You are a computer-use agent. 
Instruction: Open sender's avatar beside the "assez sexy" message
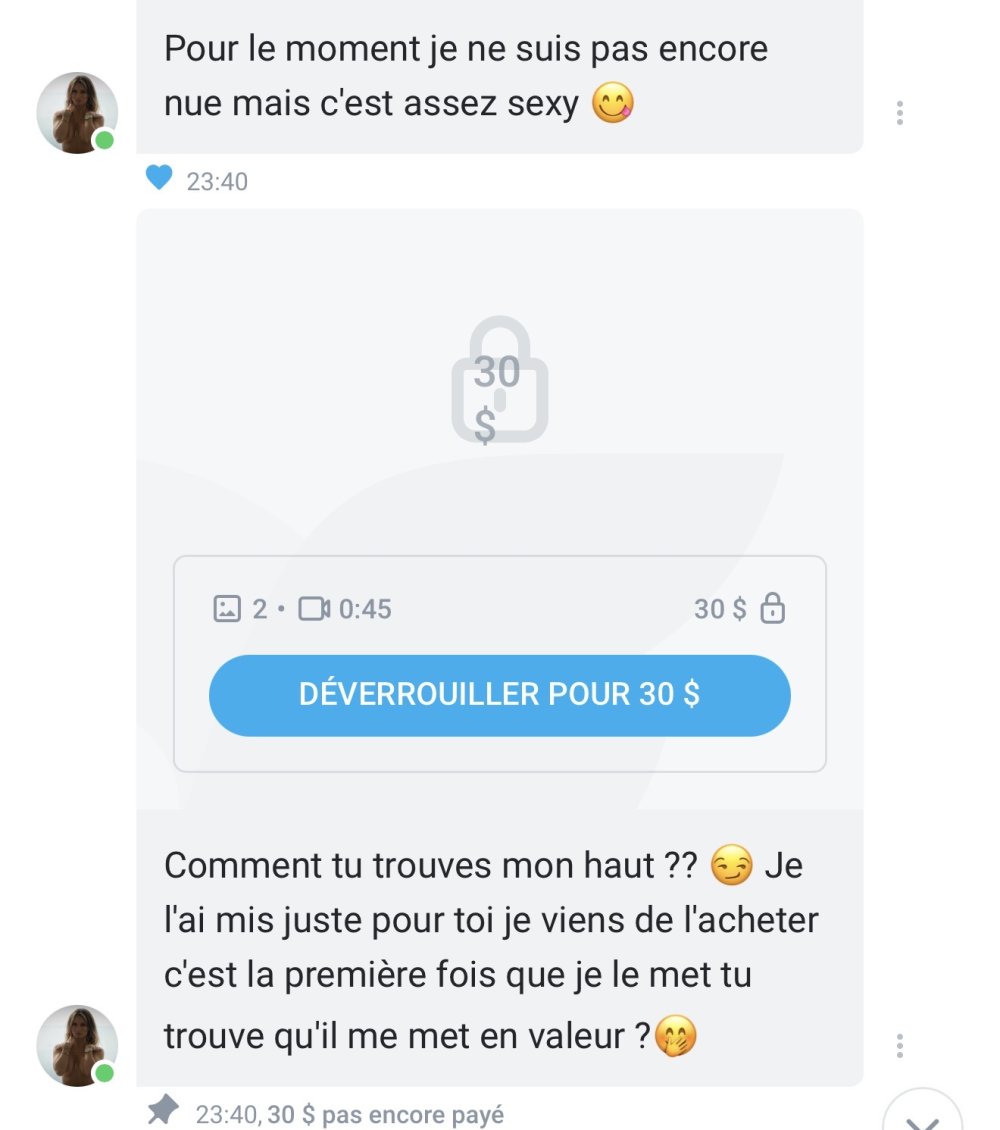click(x=77, y=113)
